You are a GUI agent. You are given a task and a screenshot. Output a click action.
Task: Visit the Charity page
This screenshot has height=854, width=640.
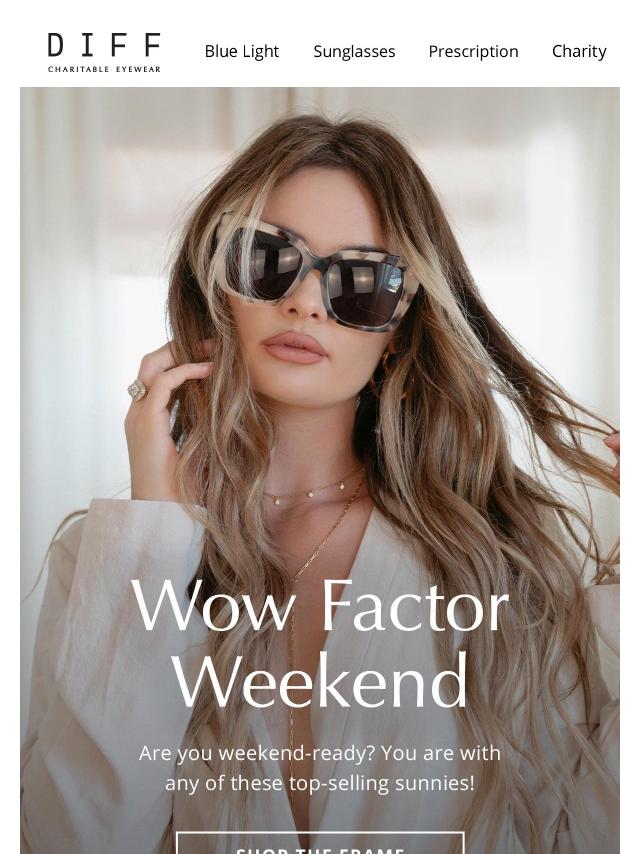[x=579, y=51]
